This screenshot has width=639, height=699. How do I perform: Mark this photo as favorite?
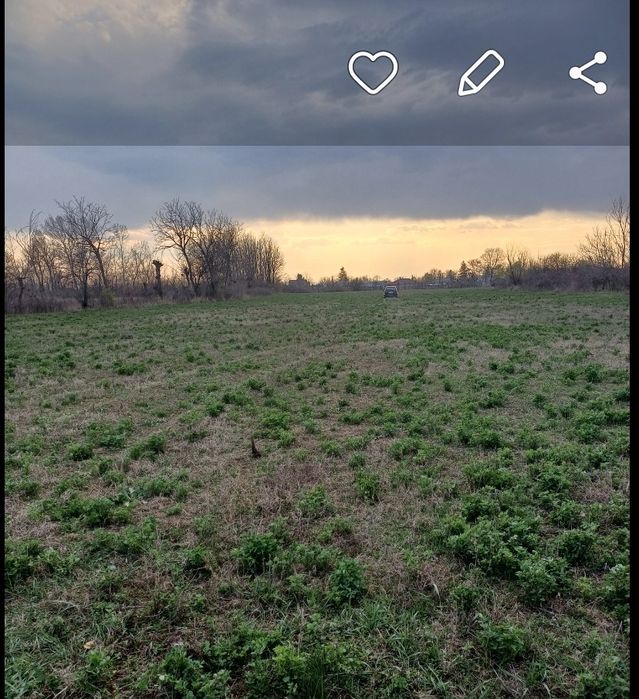tap(373, 72)
